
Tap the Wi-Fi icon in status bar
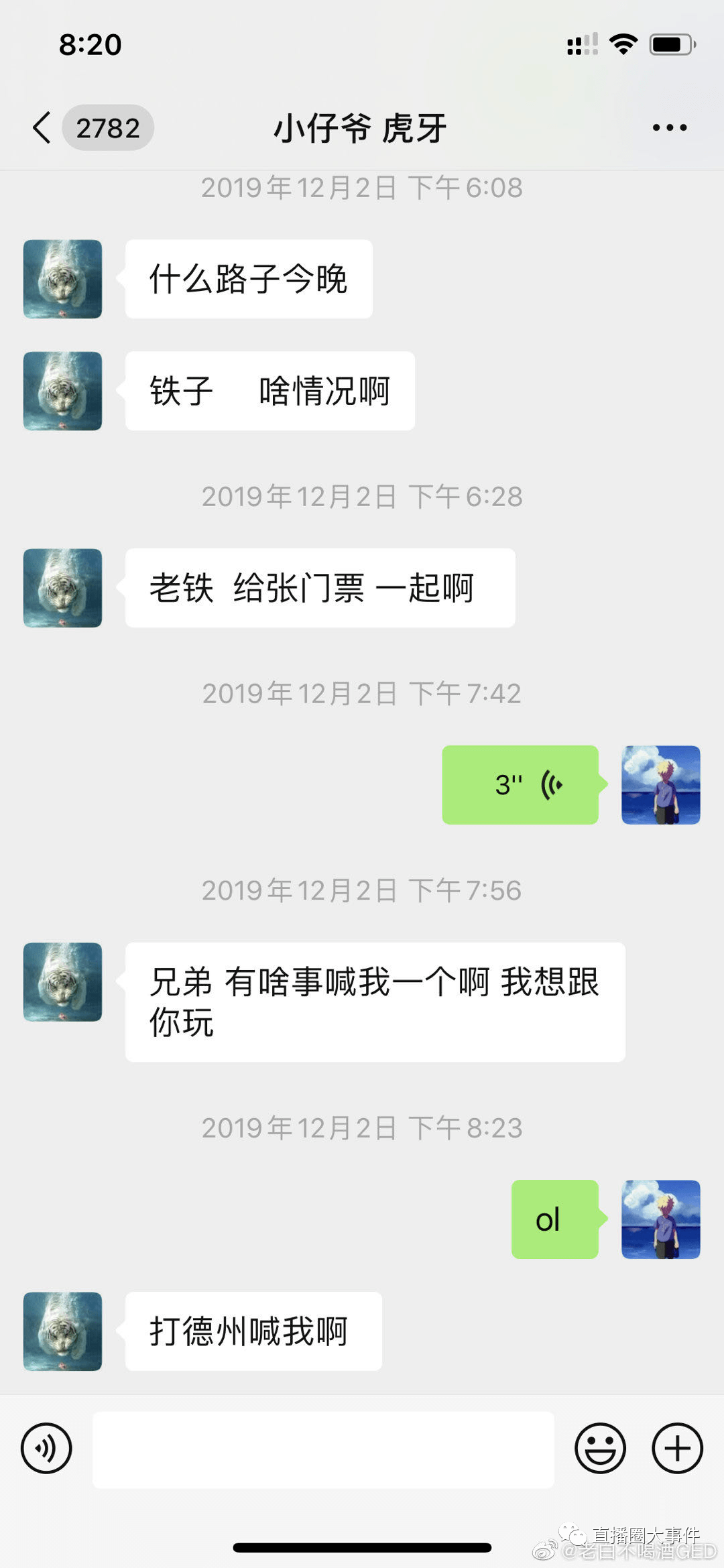tap(623, 43)
